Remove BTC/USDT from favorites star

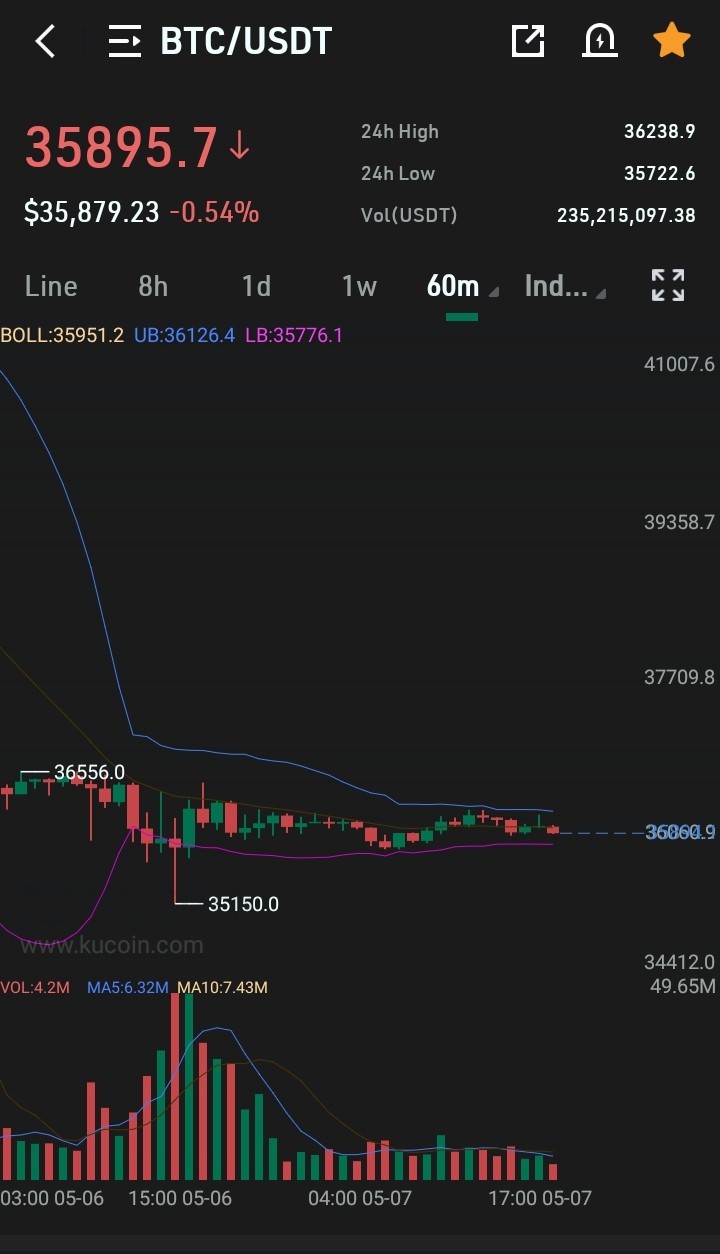[x=671, y=41]
